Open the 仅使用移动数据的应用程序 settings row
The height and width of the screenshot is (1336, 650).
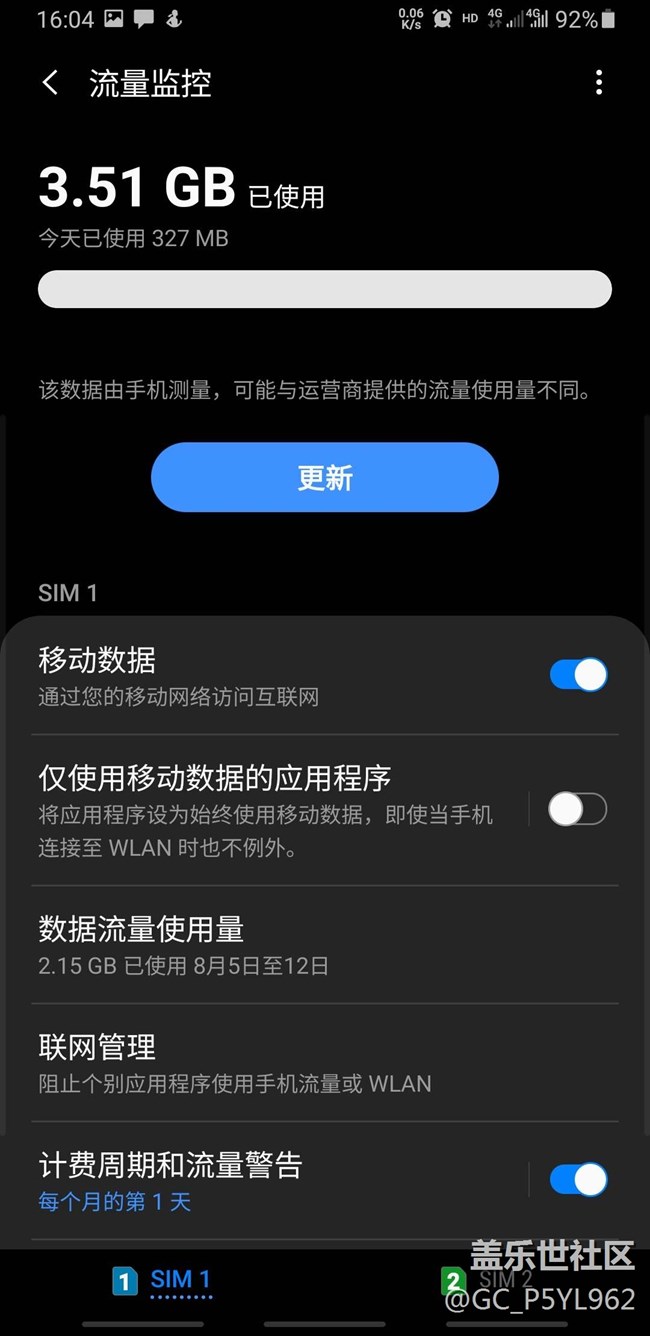(270, 809)
